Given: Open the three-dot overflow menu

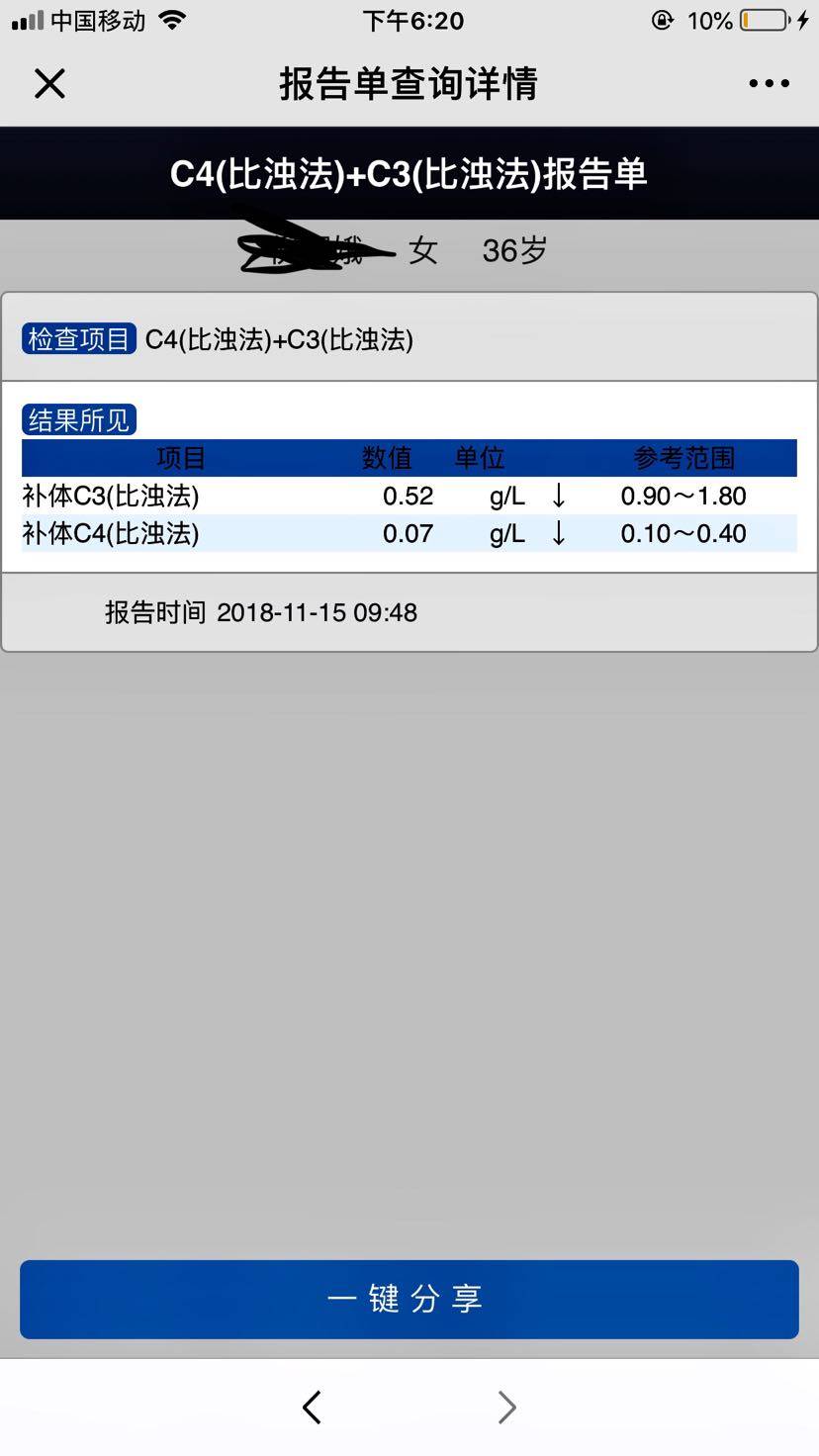Looking at the screenshot, I should click(x=769, y=84).
